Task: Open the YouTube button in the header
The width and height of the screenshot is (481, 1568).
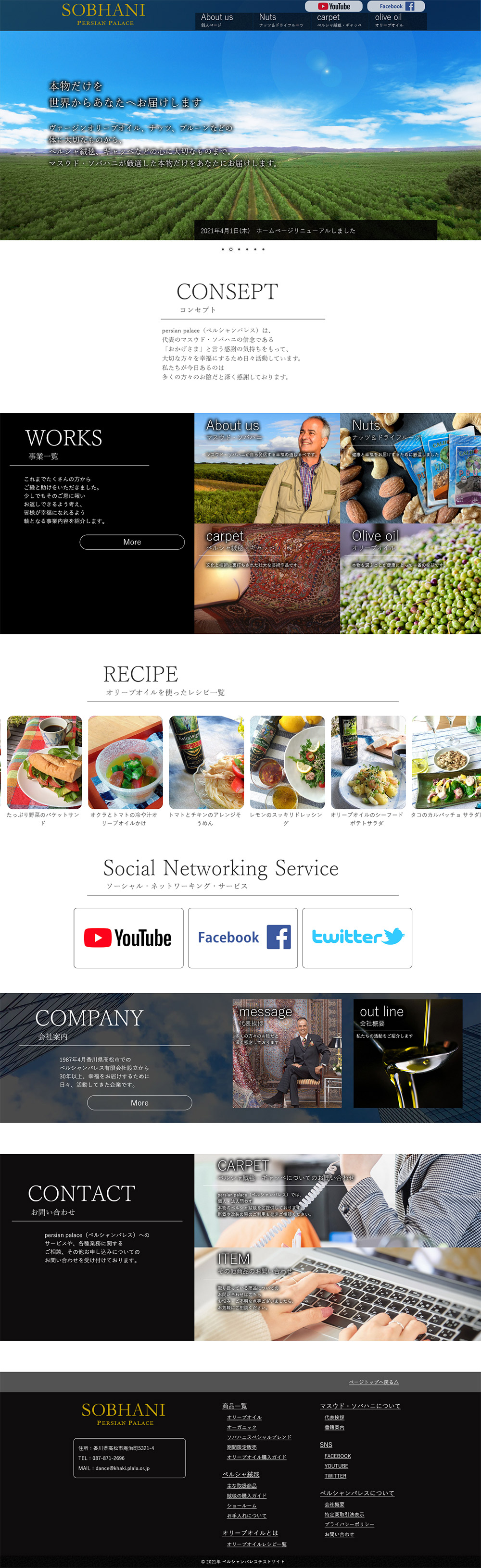Action: [333, 6]
